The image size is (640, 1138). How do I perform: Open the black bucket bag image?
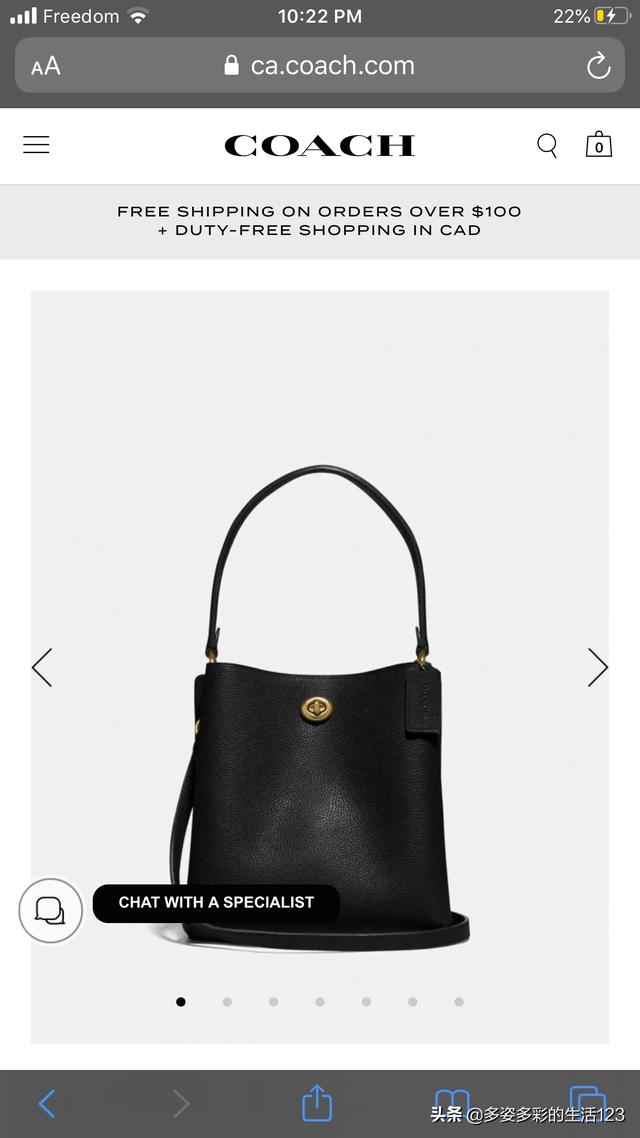[x=320, y=700]
